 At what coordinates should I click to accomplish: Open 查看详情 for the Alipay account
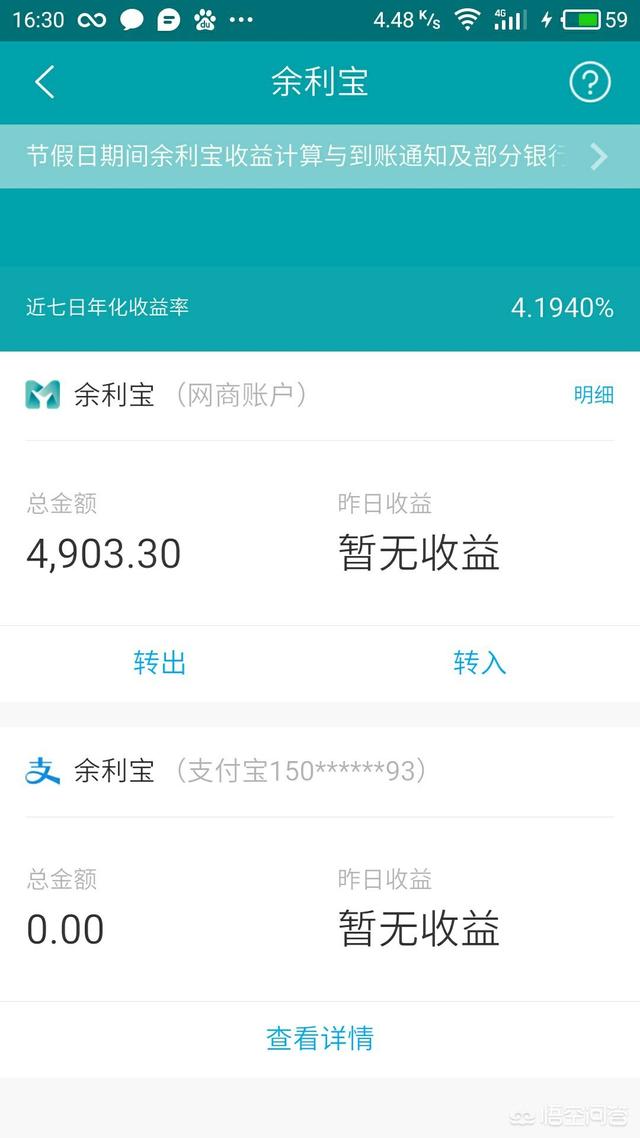tap(320, 1038)
